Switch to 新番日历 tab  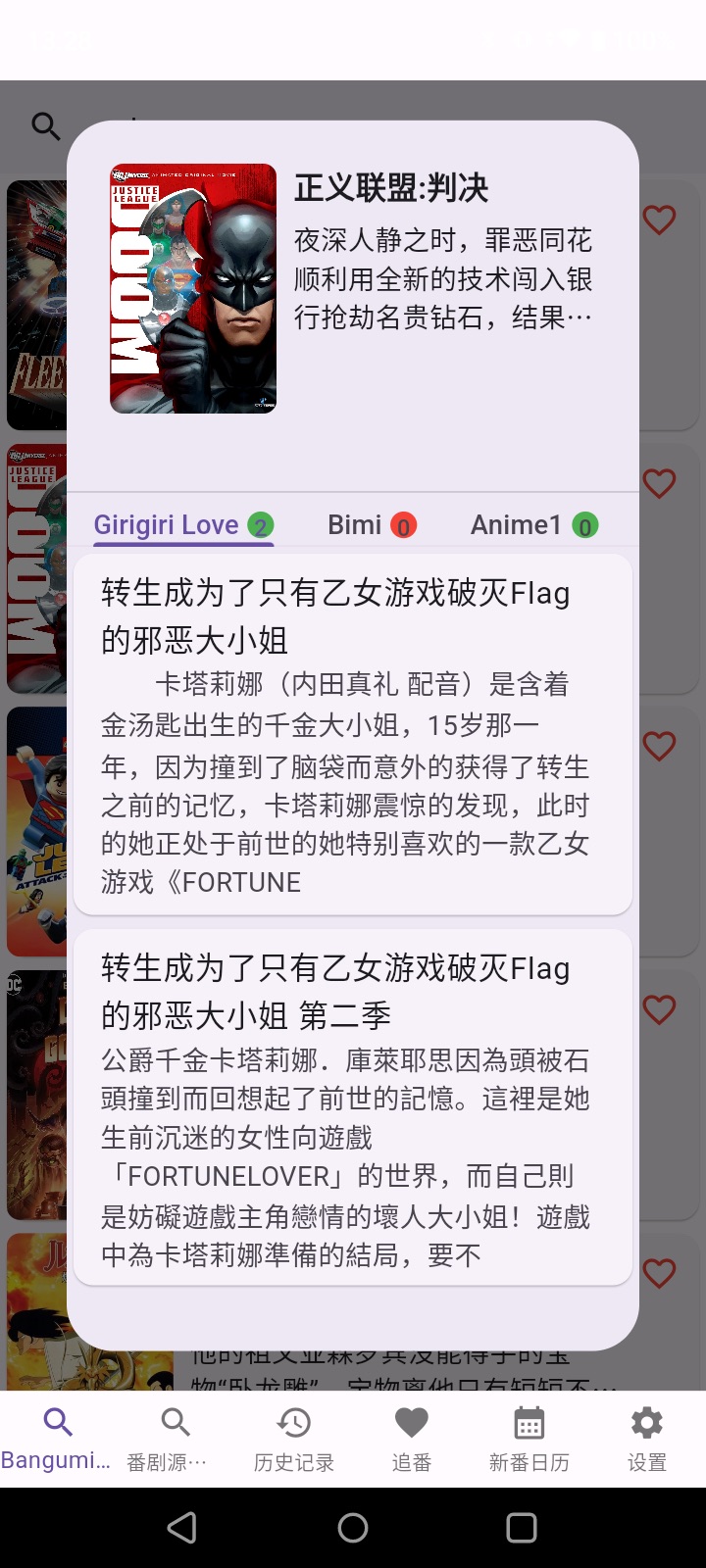tap(529, 1439)
